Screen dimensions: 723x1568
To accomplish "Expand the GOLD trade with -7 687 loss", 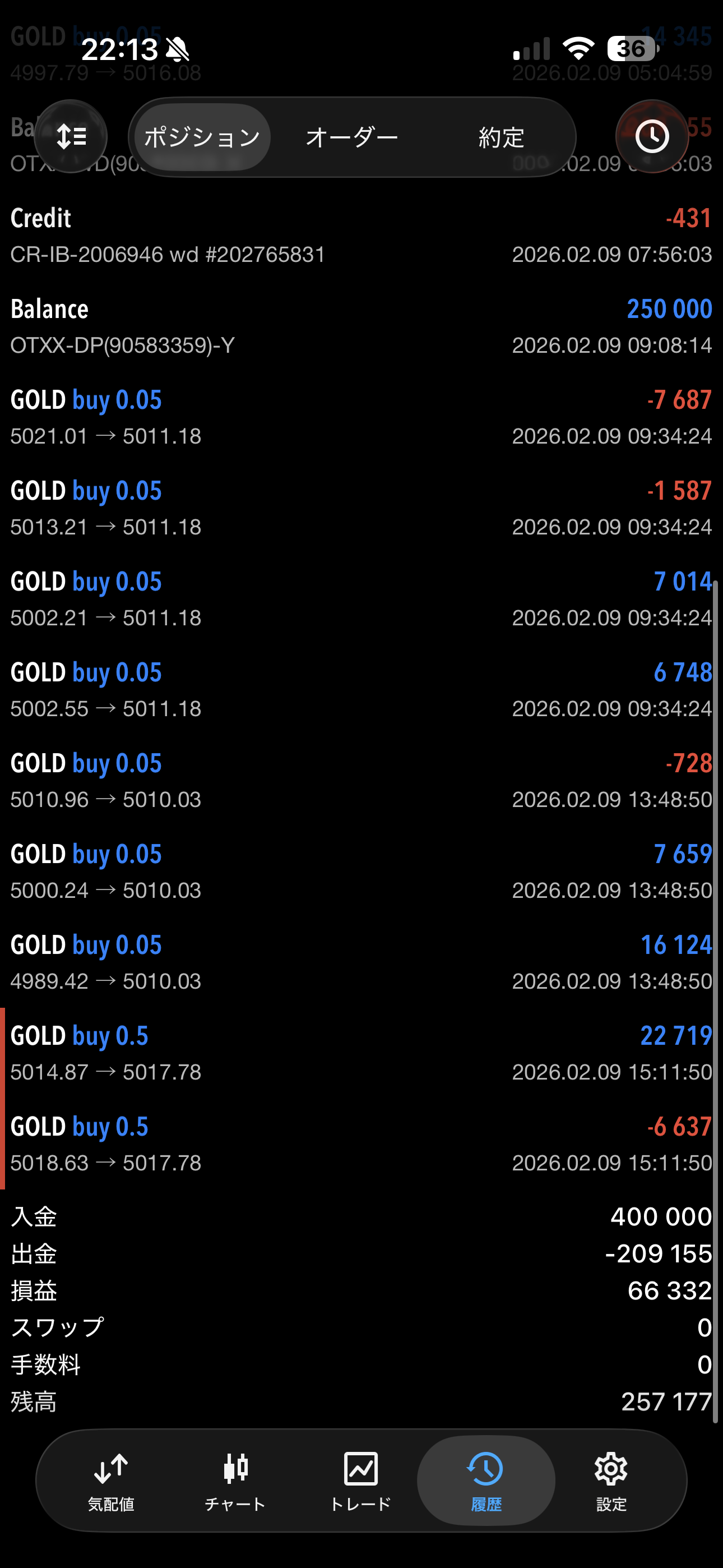I will point(361,418).
